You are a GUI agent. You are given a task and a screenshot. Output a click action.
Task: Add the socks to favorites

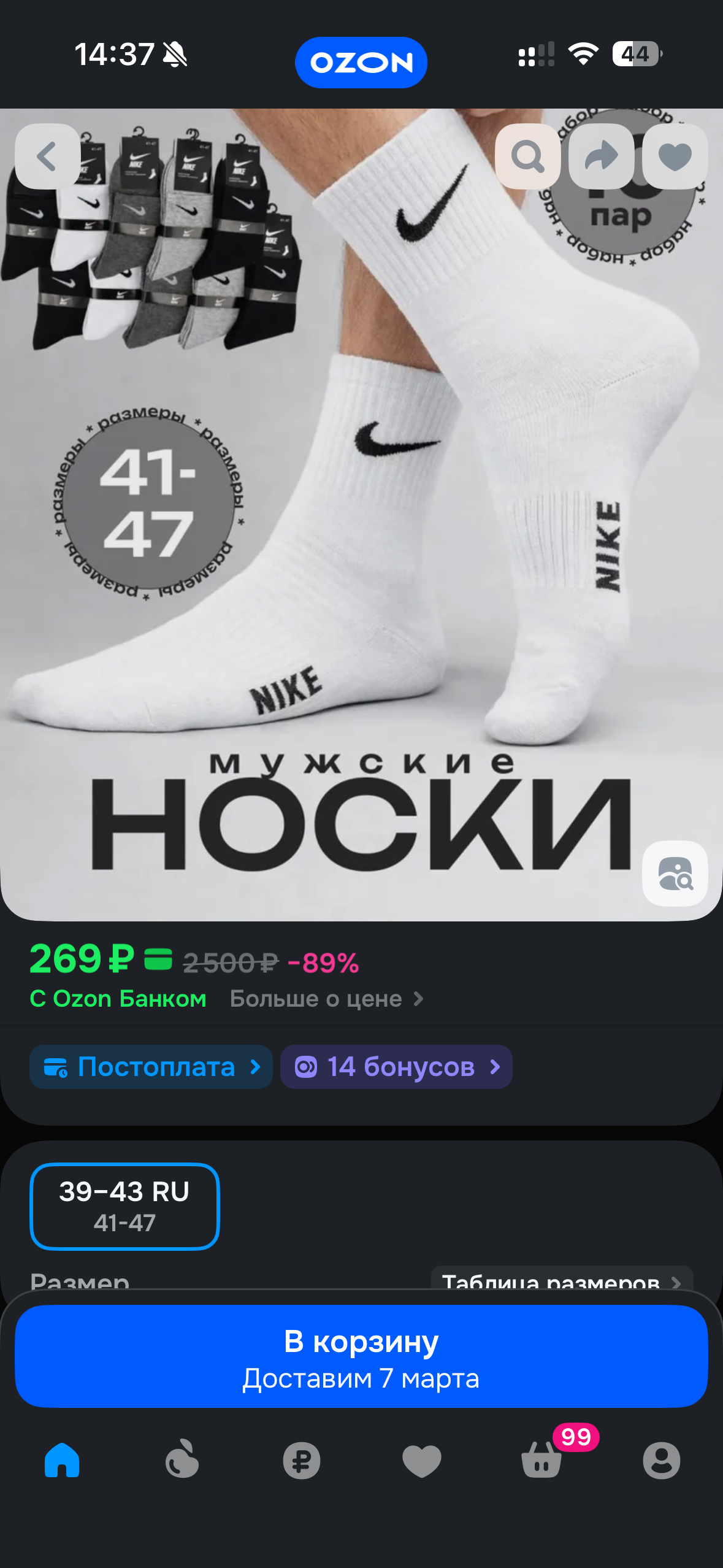coord(675,156)
